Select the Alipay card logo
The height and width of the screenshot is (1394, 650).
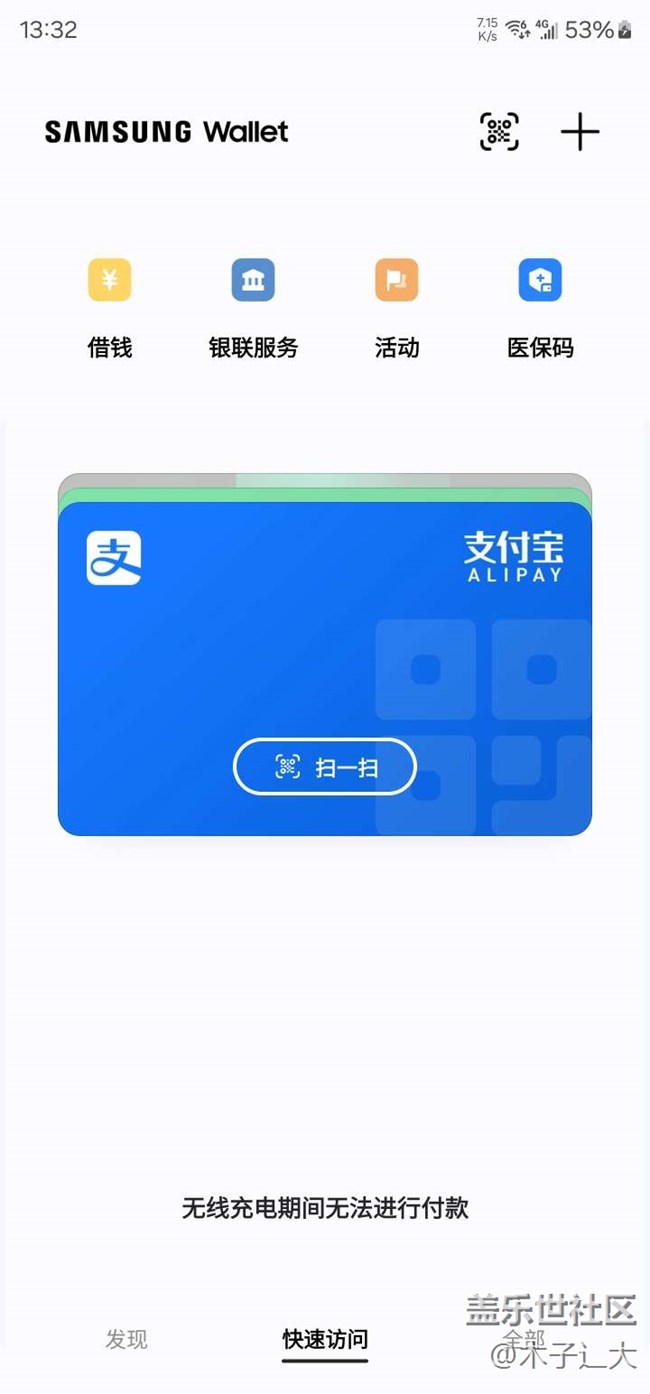(113, 557)
